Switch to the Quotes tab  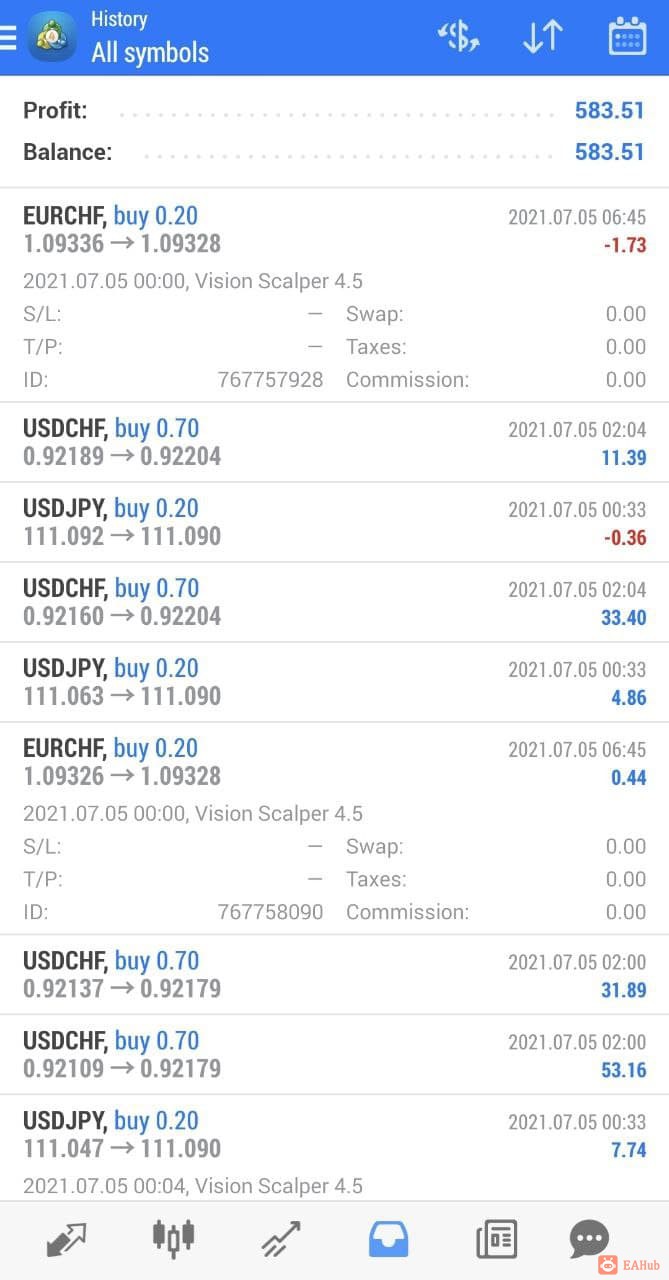(x=66, y=1240)
